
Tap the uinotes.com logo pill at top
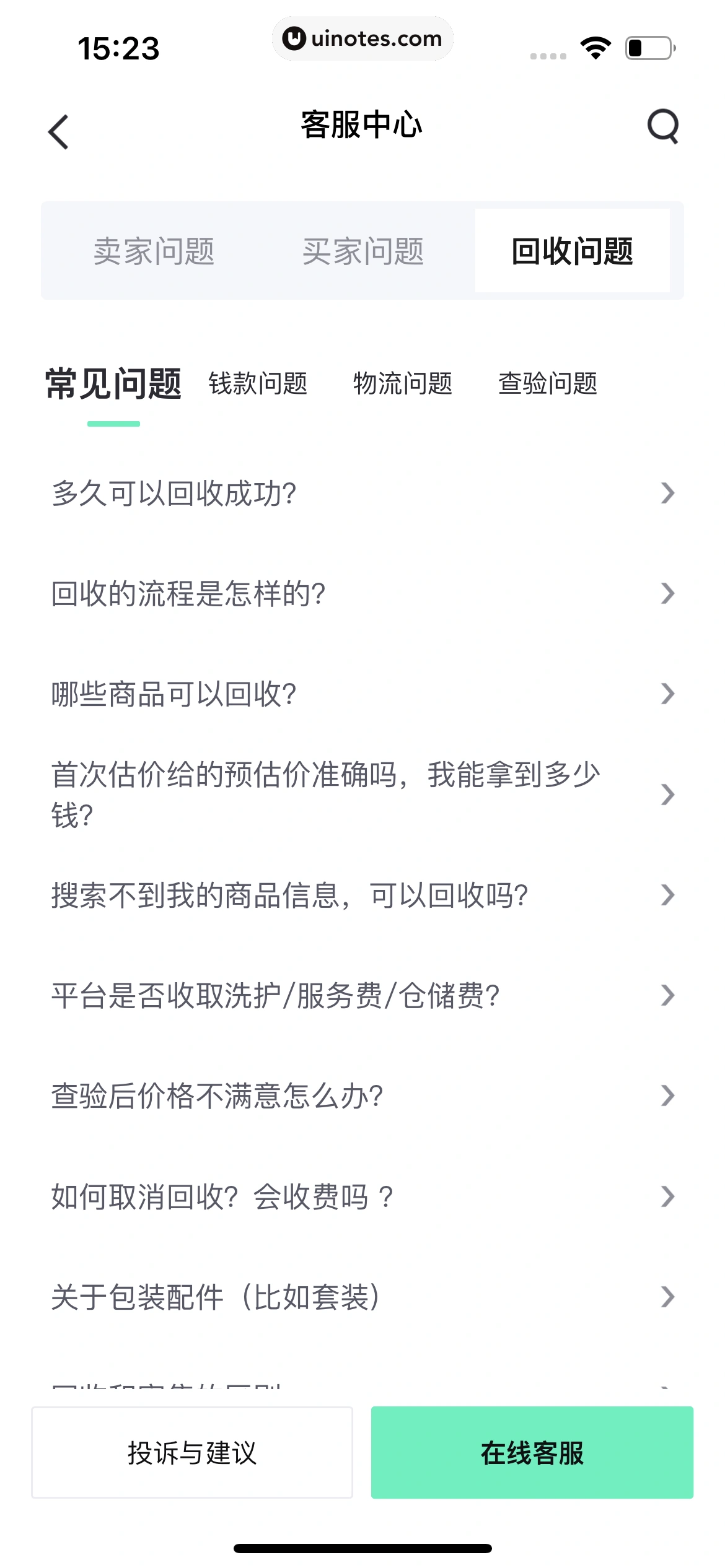tap(362, 38)
